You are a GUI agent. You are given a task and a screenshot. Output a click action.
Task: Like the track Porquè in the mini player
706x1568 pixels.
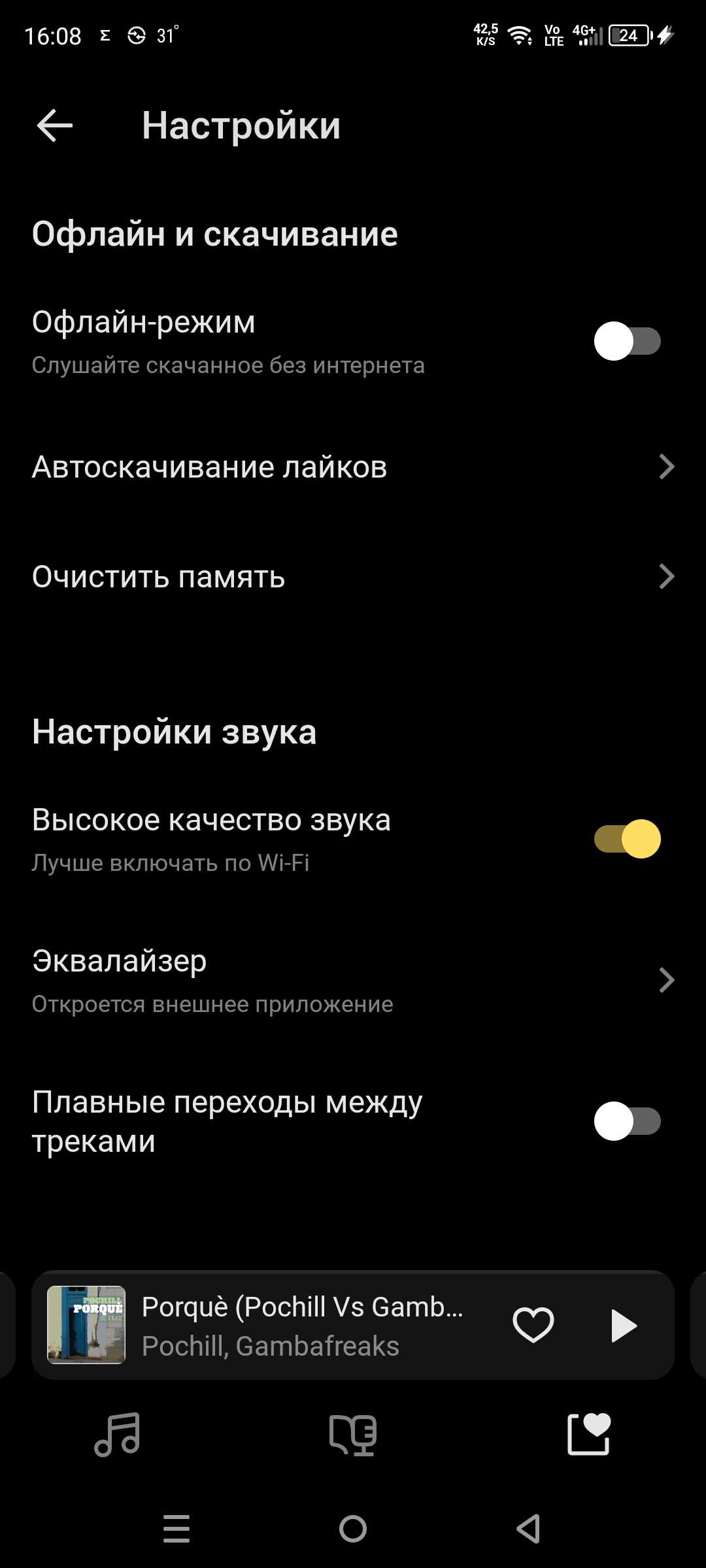533,1325
